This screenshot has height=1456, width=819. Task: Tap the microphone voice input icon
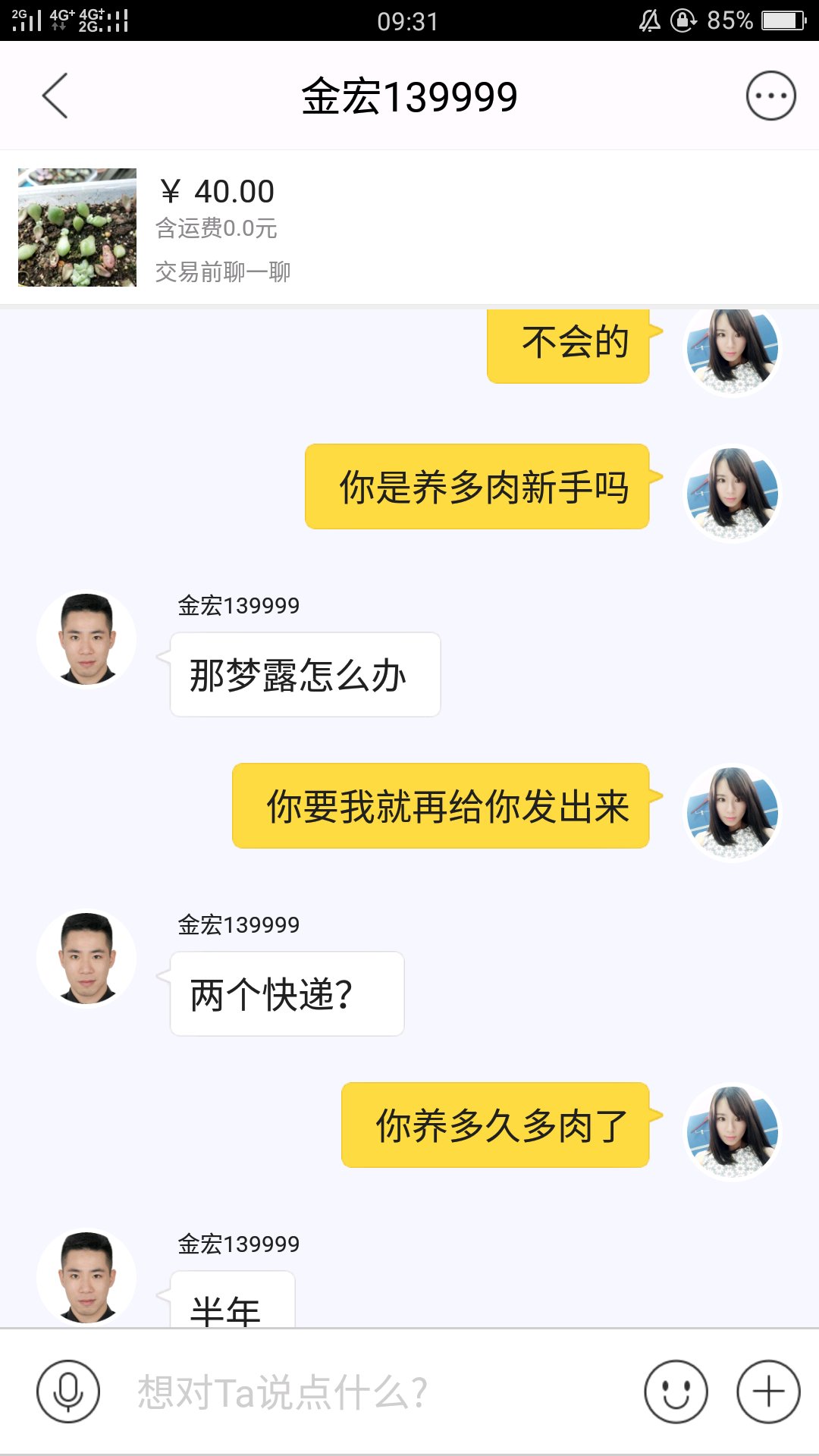(x=68, y=1392)
